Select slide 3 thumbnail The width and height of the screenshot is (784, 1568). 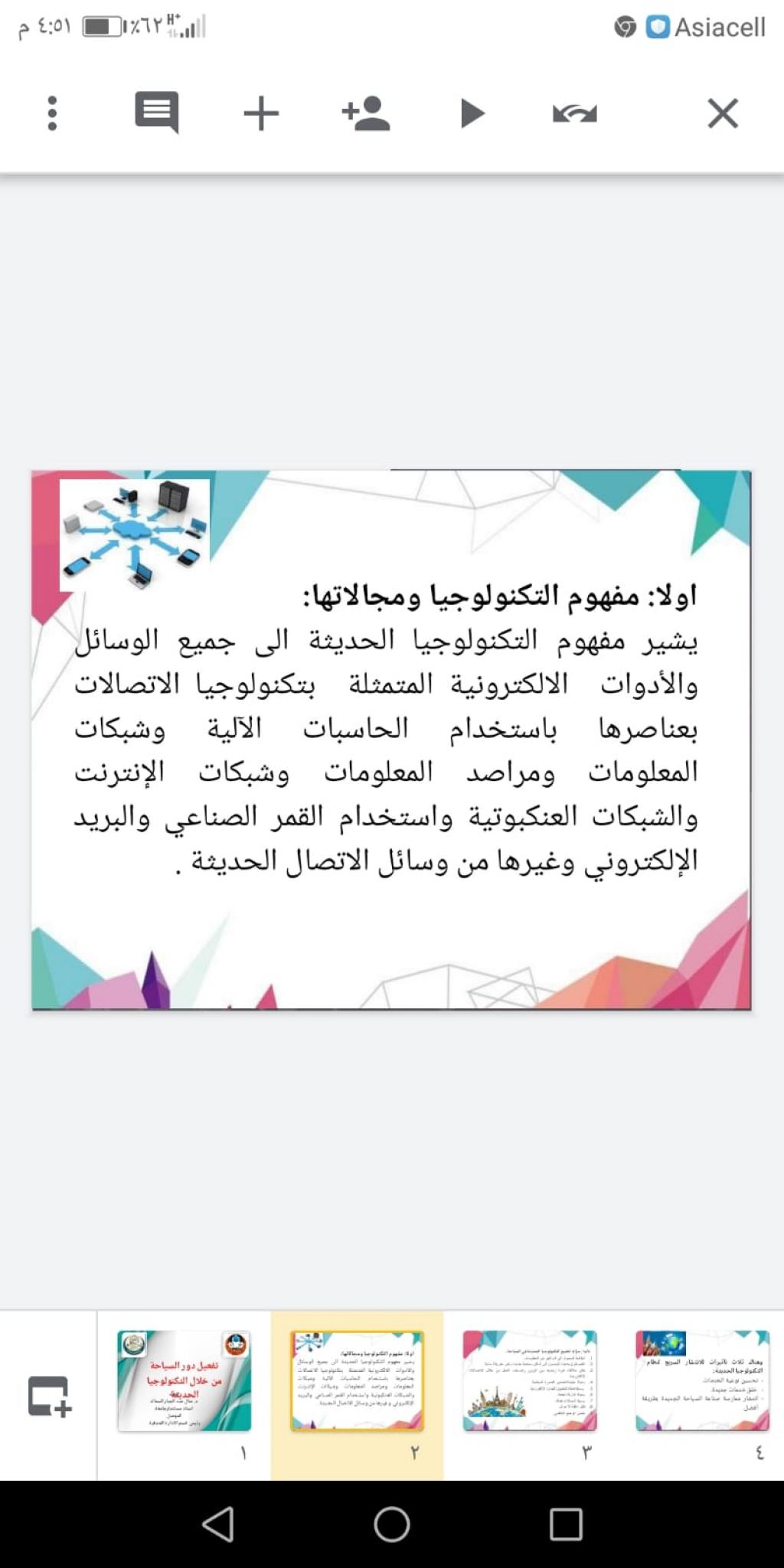tap(530, 1380)
